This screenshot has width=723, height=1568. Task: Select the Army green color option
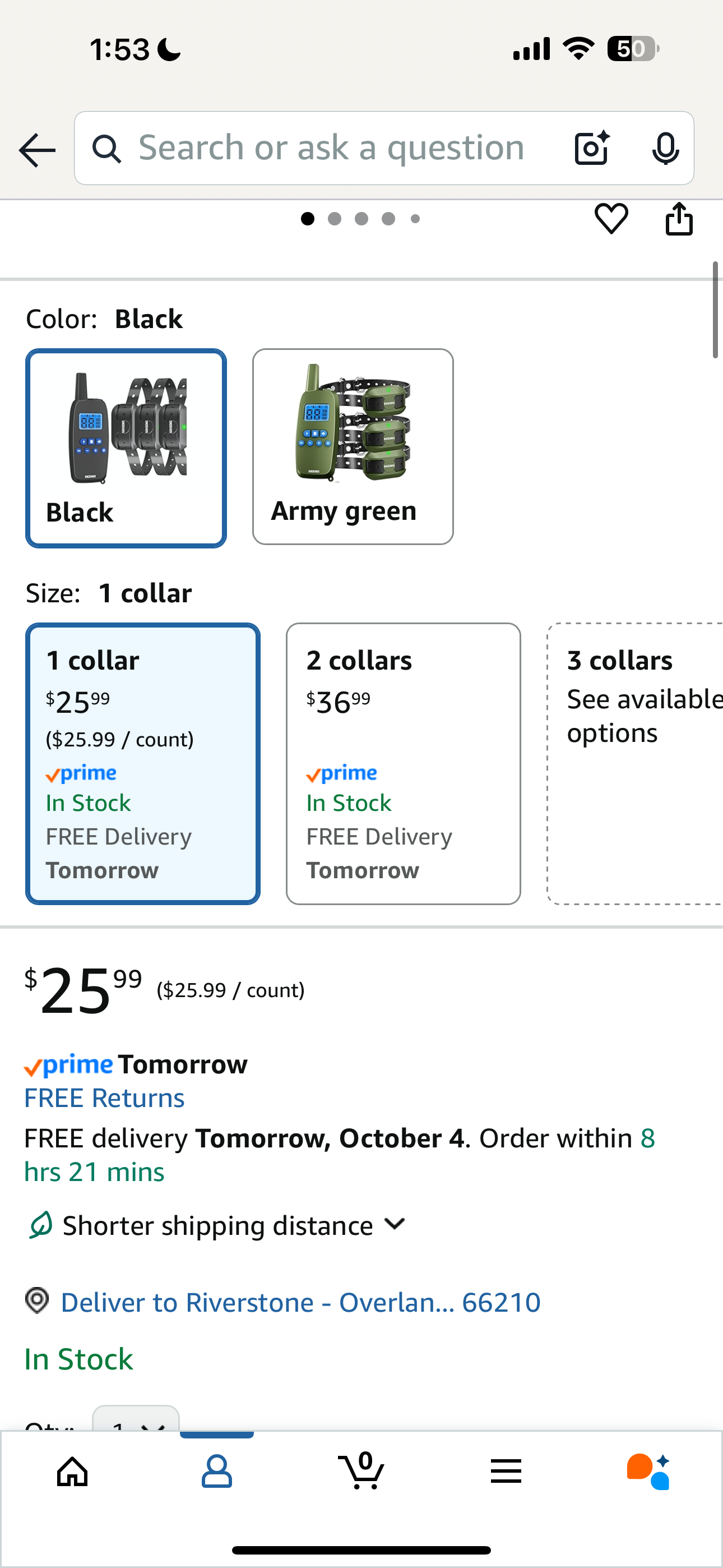353,446
